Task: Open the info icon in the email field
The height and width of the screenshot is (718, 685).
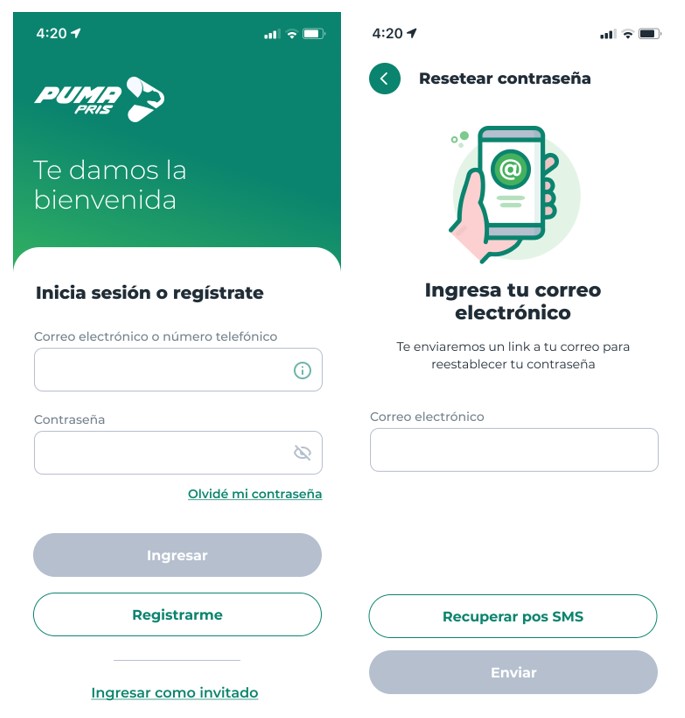Action: pyautogui.click(x=302, y=371)
